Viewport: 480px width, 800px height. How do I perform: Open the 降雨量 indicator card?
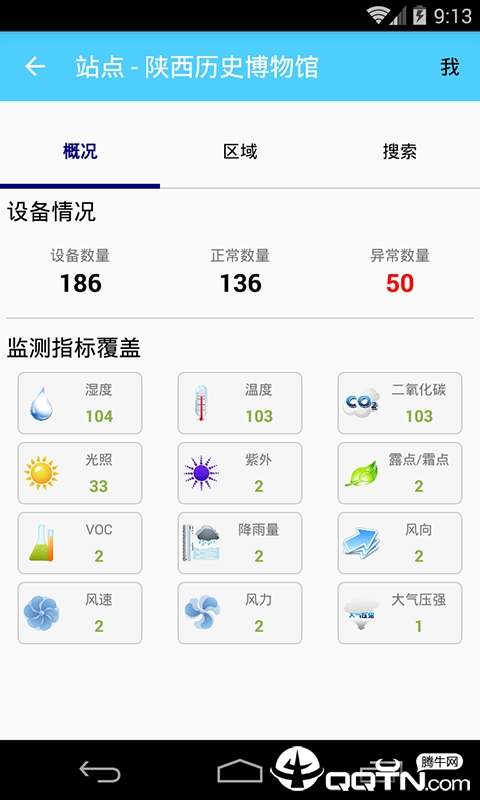240,543
